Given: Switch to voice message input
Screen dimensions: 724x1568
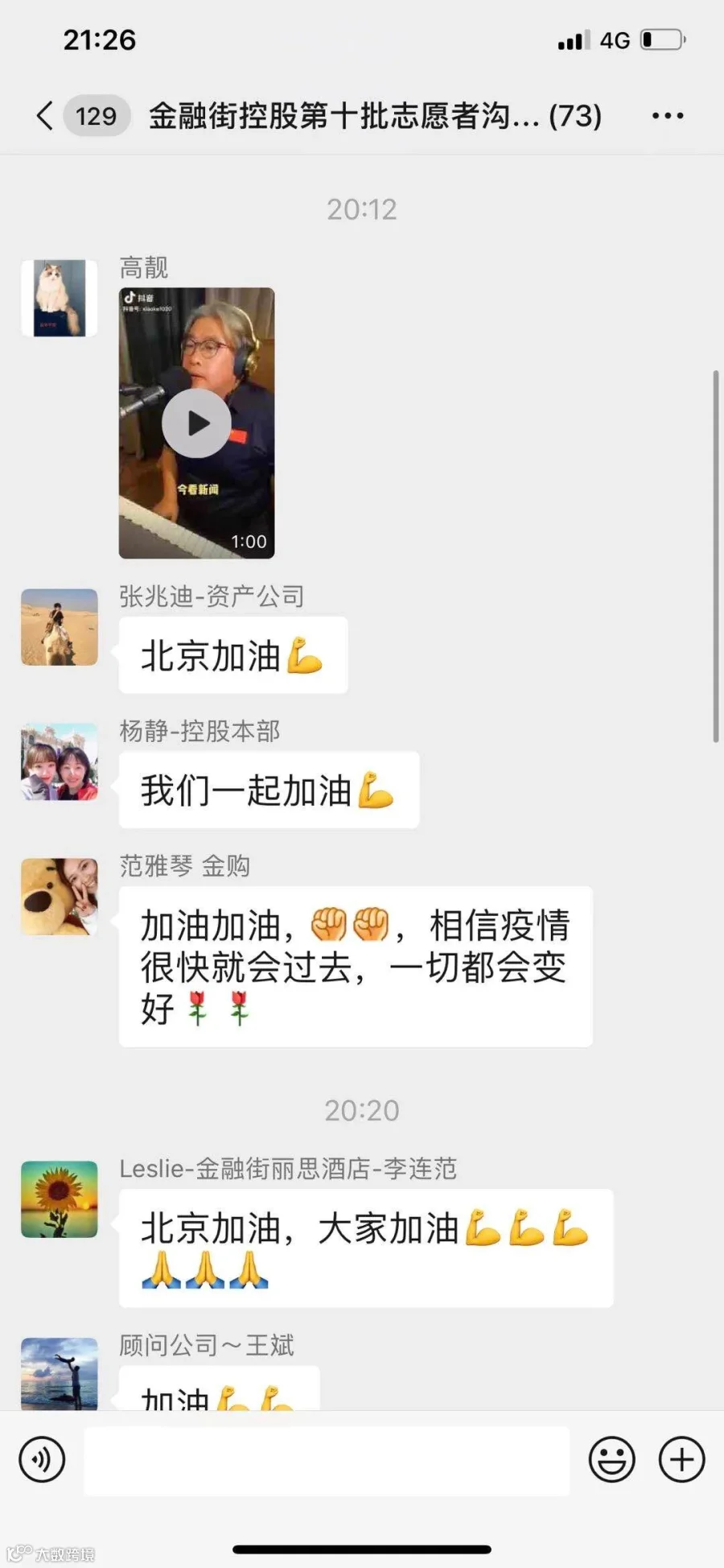Looking at the screenshot, I should tap(42, 1459).
